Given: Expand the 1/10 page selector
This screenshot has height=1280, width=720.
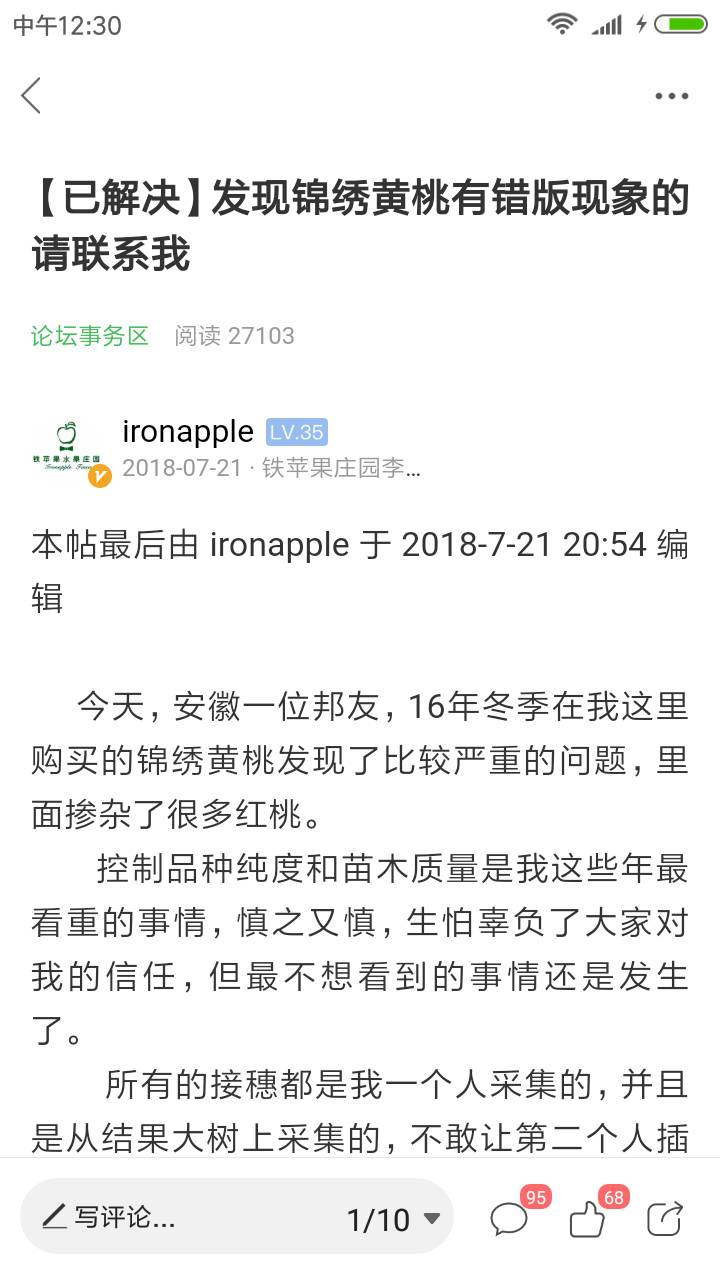Looking at the screenshot, I should [394, 1218].
